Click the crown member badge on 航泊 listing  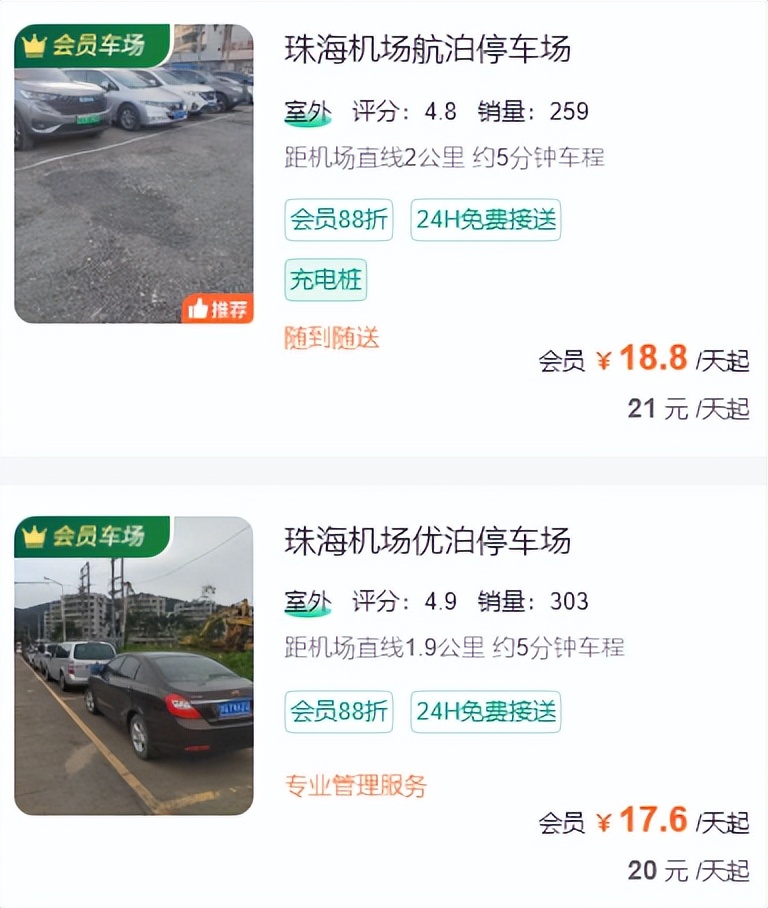pyautogui.click(x=33, y=44)
